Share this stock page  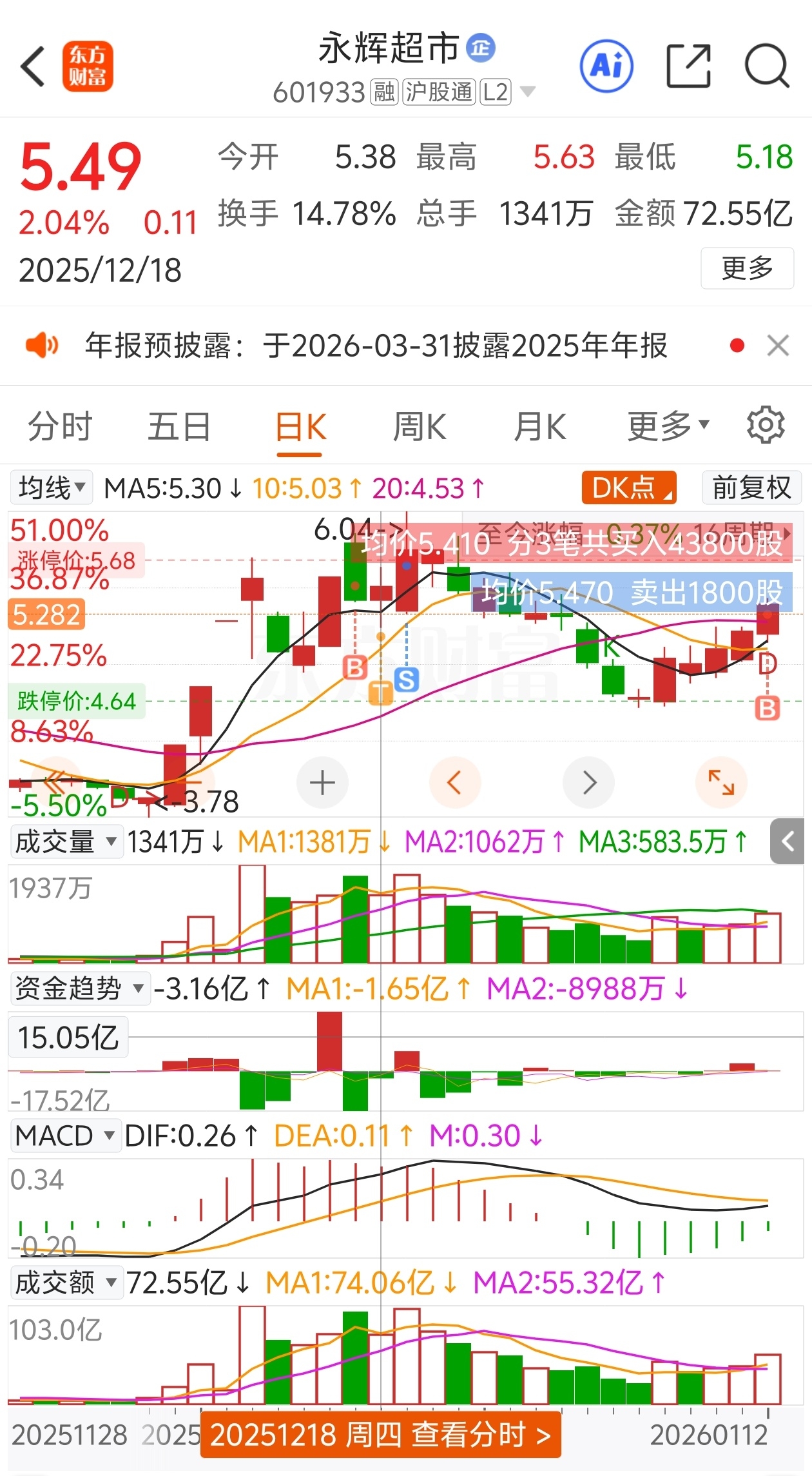(x=688, y=66)
